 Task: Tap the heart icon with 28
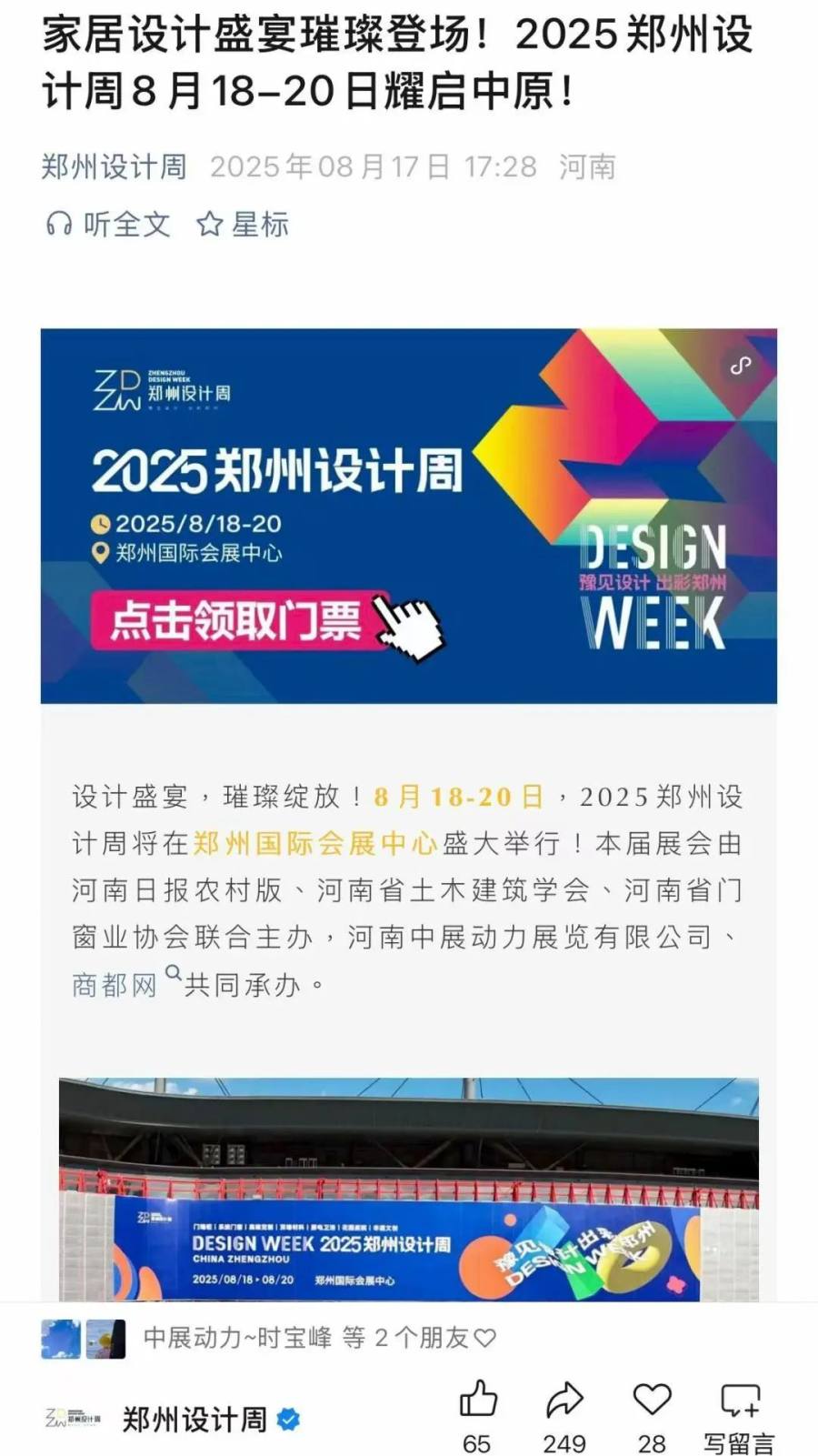(x=652, y=1401)
